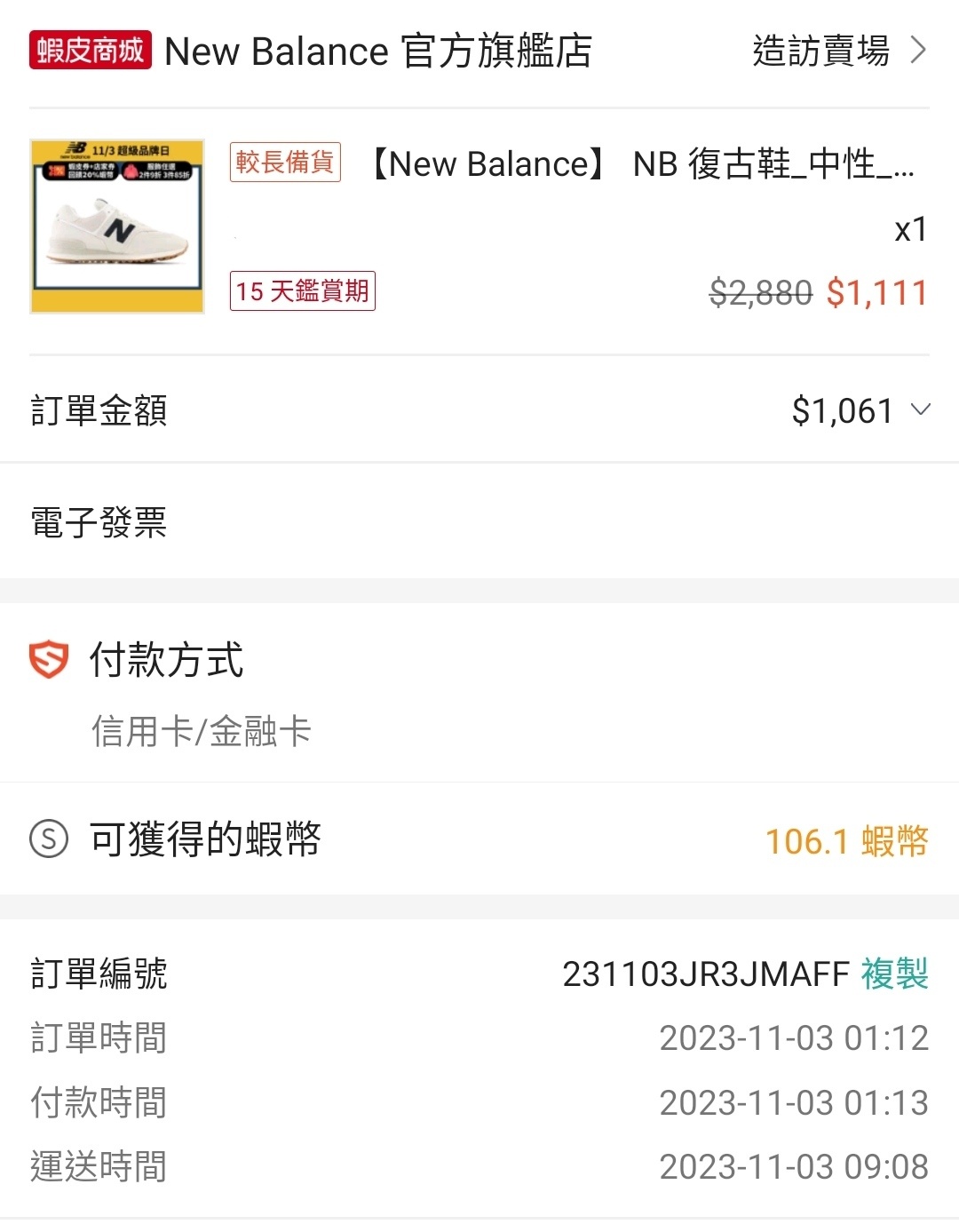Screen dimensions: 959x1232
Task: Copy the order number with 複製
Action: (x=894, y=974)
